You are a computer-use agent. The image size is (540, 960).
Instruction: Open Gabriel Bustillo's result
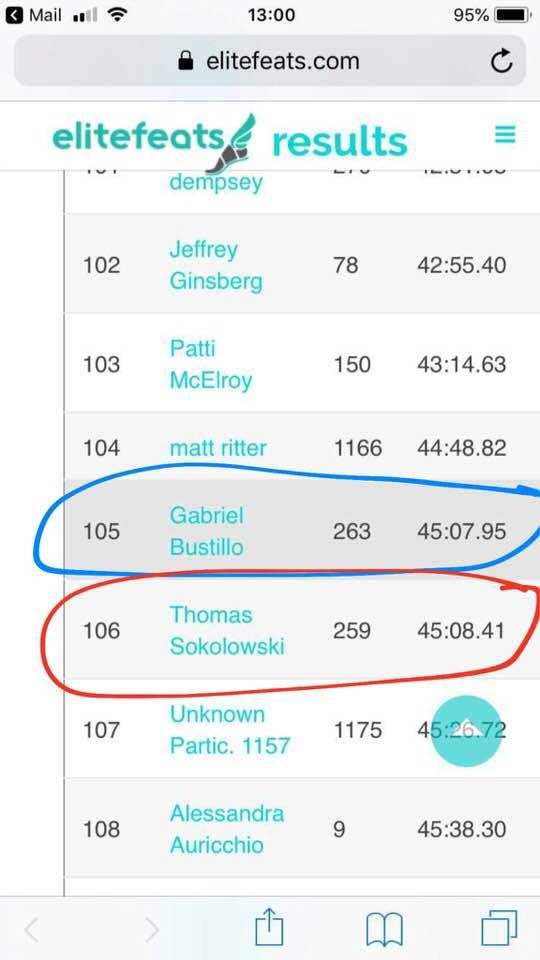click(206, 531)
